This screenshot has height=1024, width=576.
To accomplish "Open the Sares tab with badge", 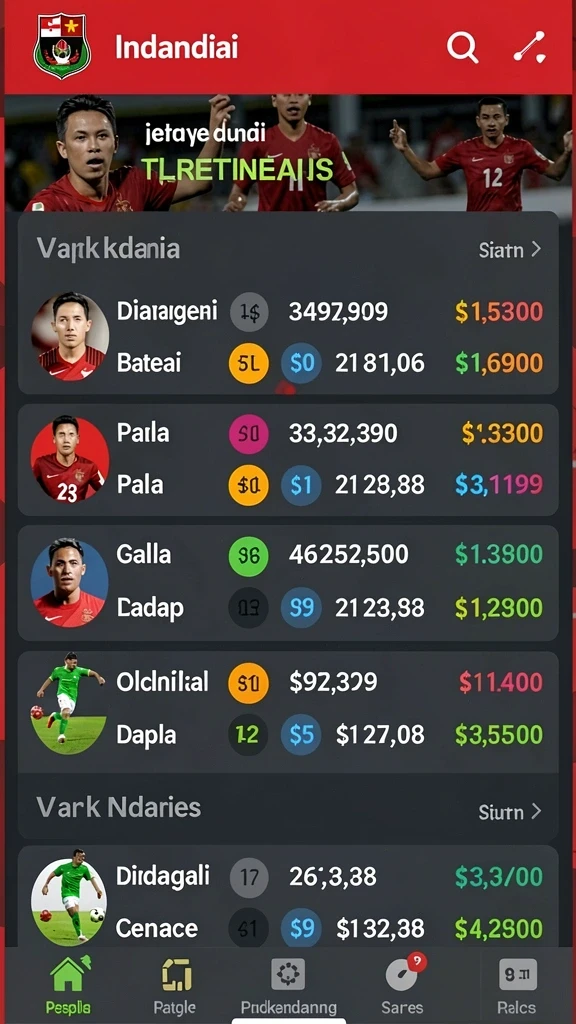I will coord(402,985).
